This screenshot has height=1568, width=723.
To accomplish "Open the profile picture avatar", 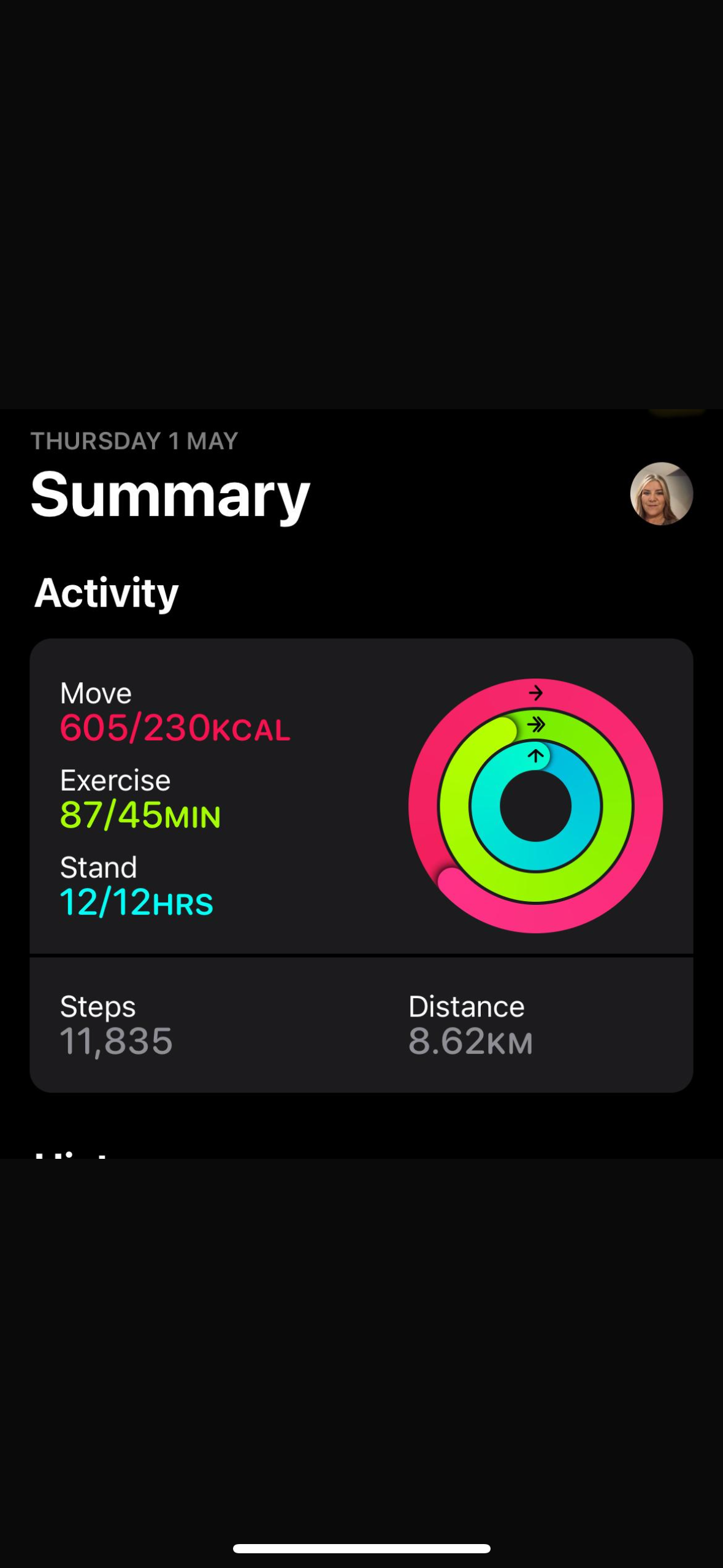I will pyautogui.click(x=661, y=493).
